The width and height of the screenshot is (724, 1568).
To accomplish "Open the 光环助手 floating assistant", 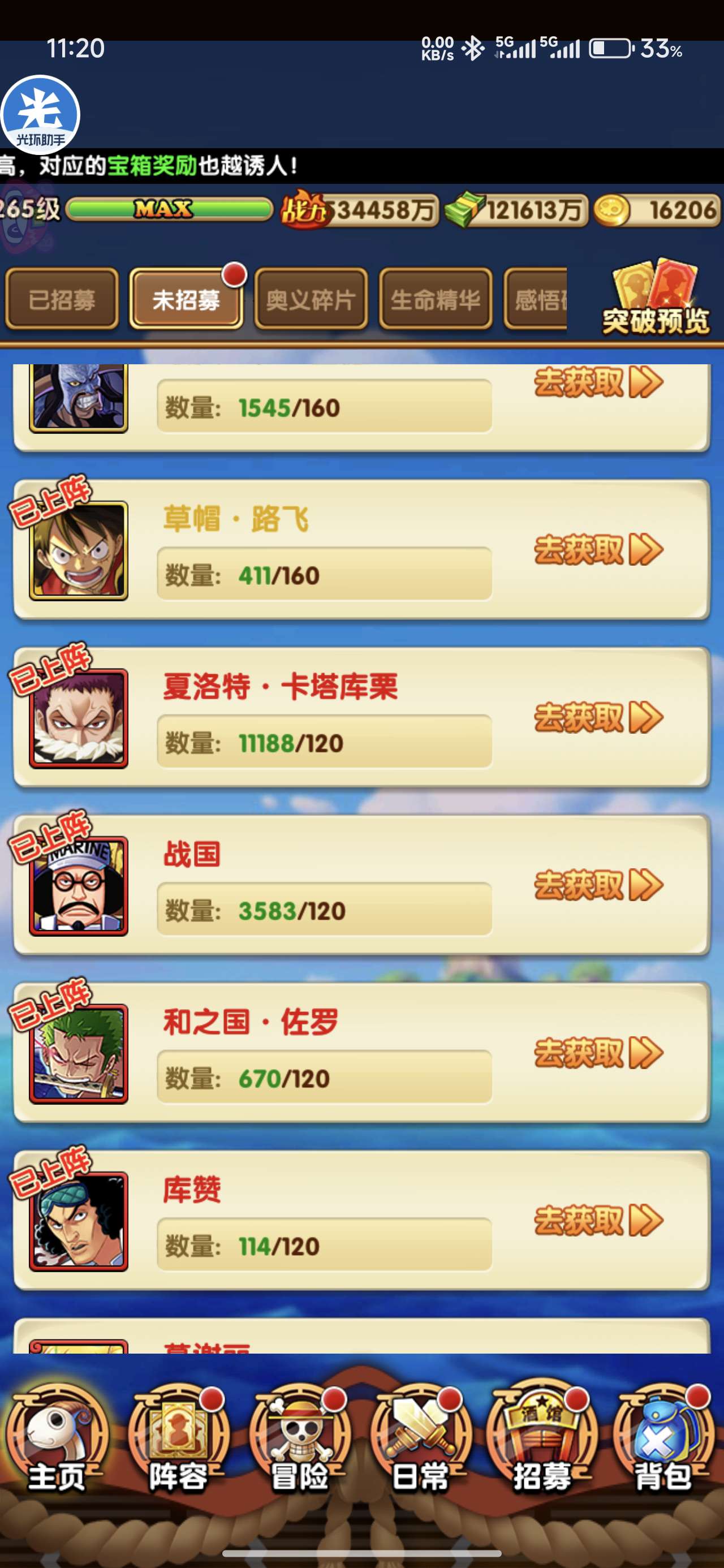I will 40,114.
